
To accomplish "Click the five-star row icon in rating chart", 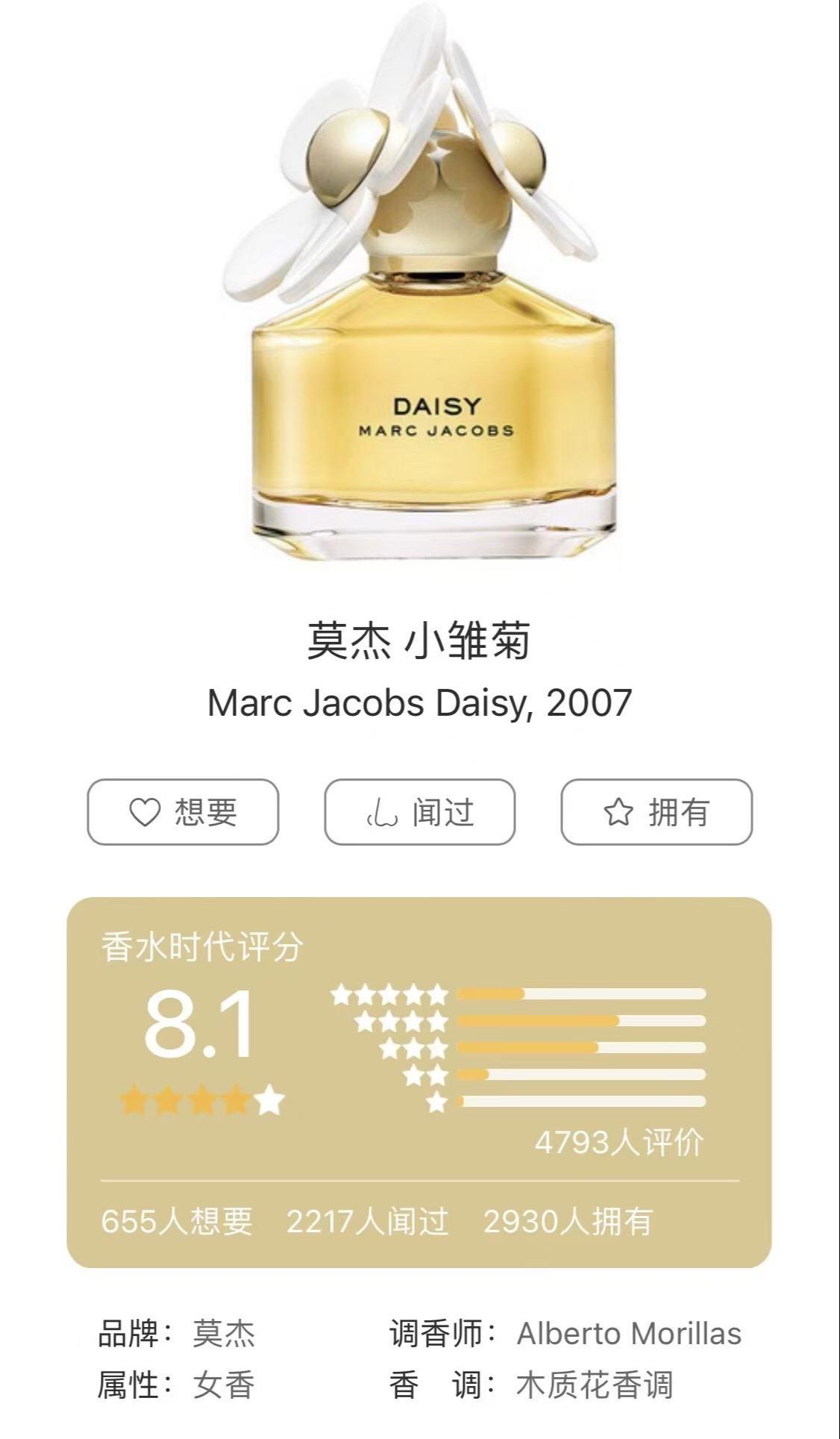I will click(x=388, y=993).
